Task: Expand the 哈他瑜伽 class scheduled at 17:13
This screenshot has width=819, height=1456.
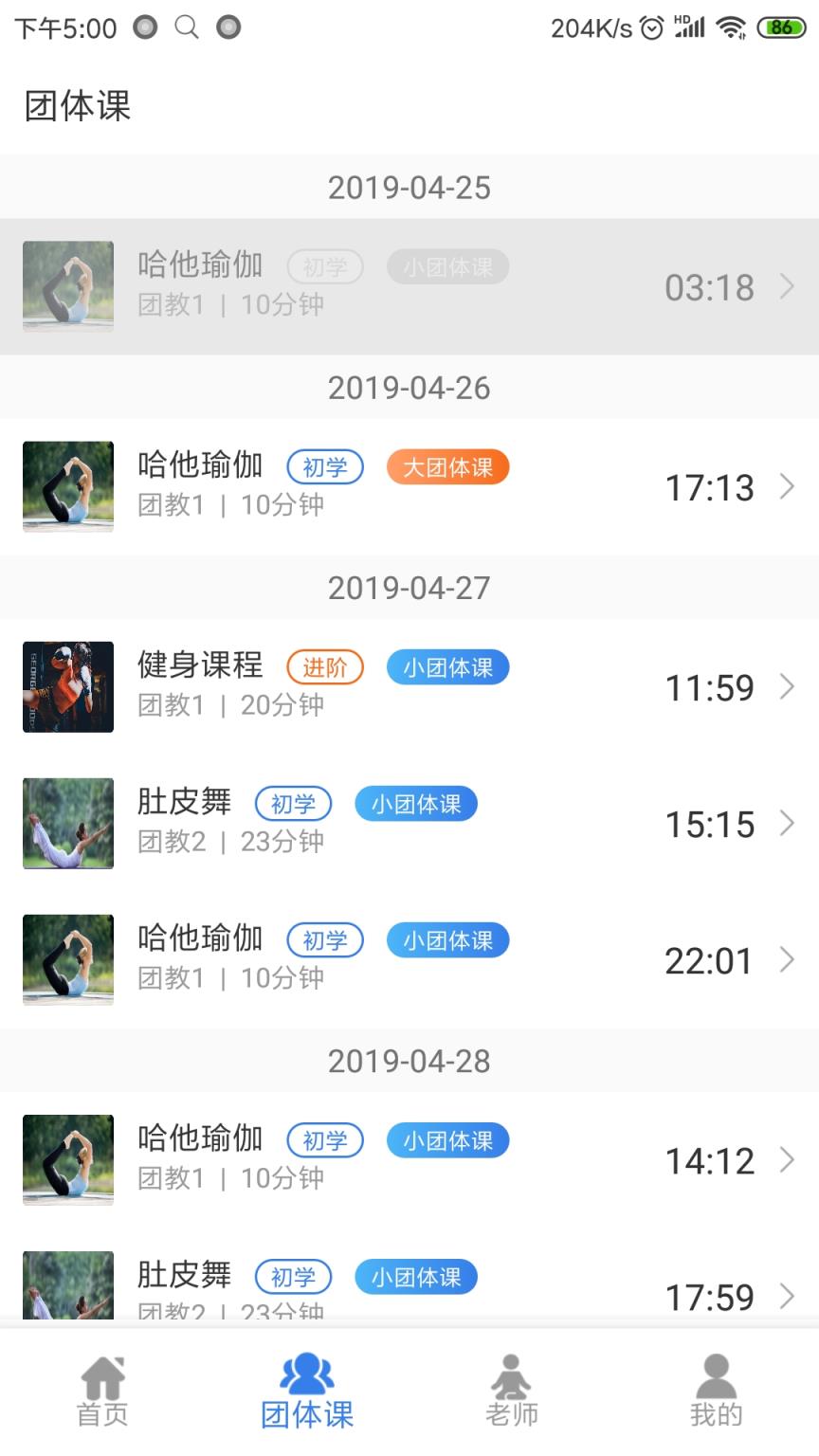Action: click(x=788, y=487)
